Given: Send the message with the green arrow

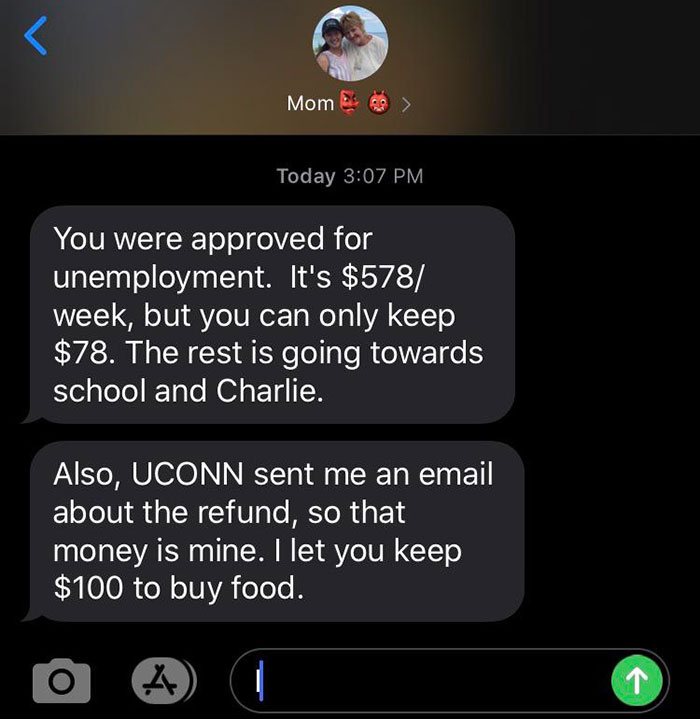Looking at the screenshot, I should click(637, 680).
